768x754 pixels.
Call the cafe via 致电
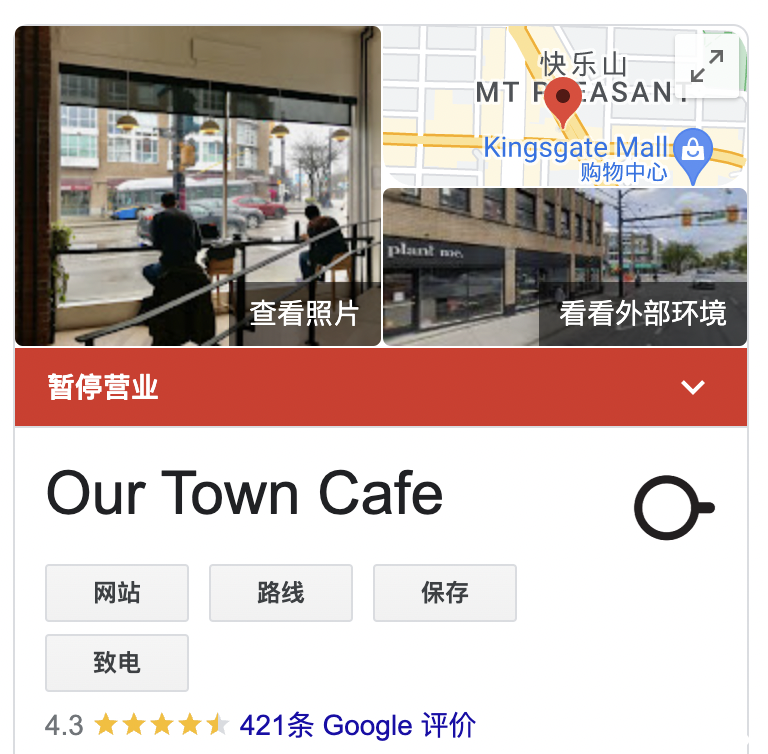(x=117, y=663)
